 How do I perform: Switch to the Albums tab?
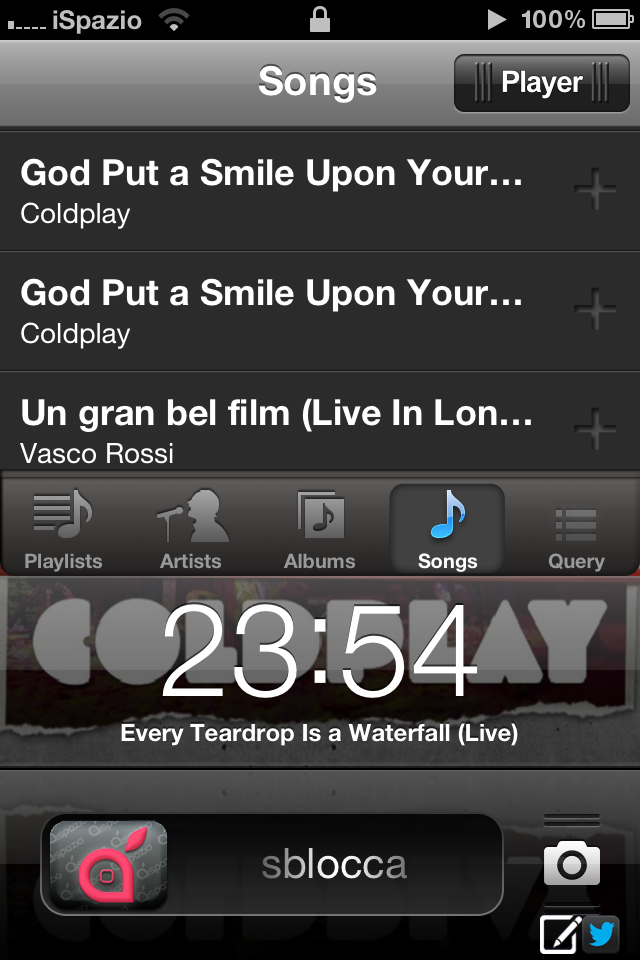320,531
